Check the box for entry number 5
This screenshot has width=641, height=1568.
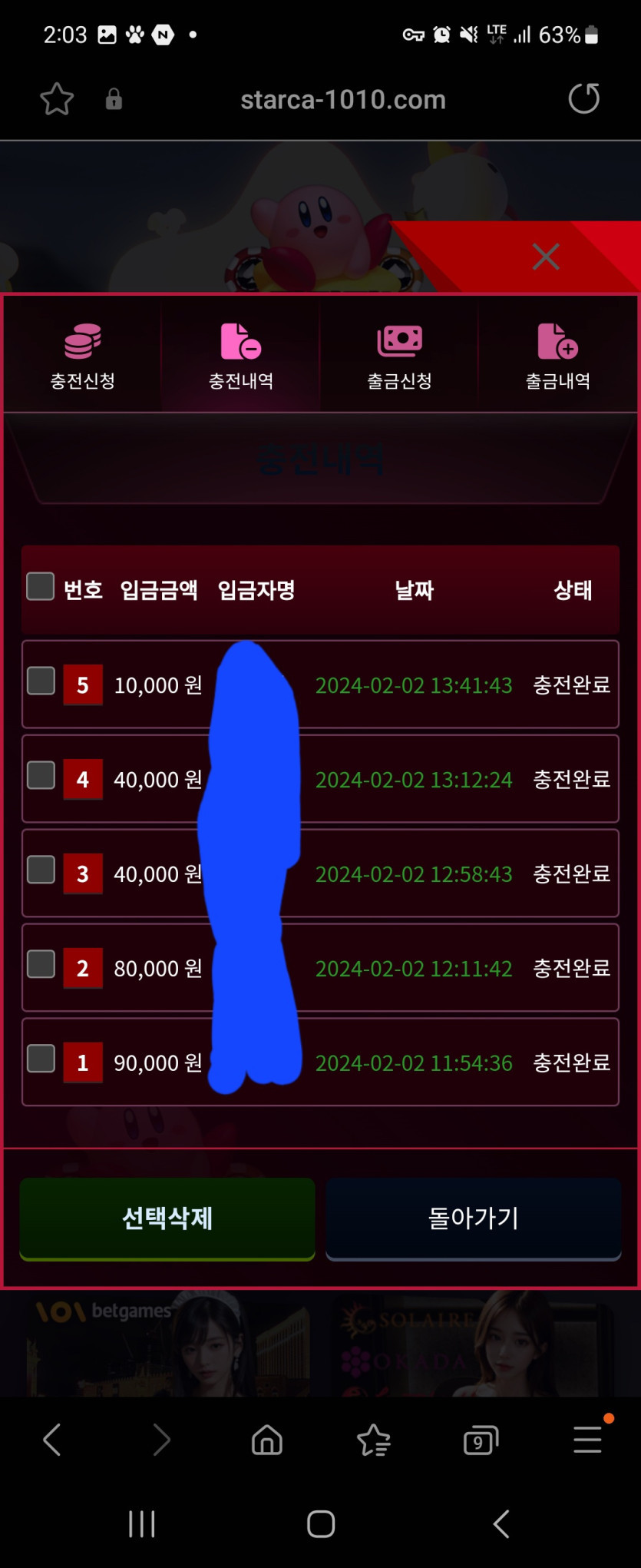[x=41, y=681]
